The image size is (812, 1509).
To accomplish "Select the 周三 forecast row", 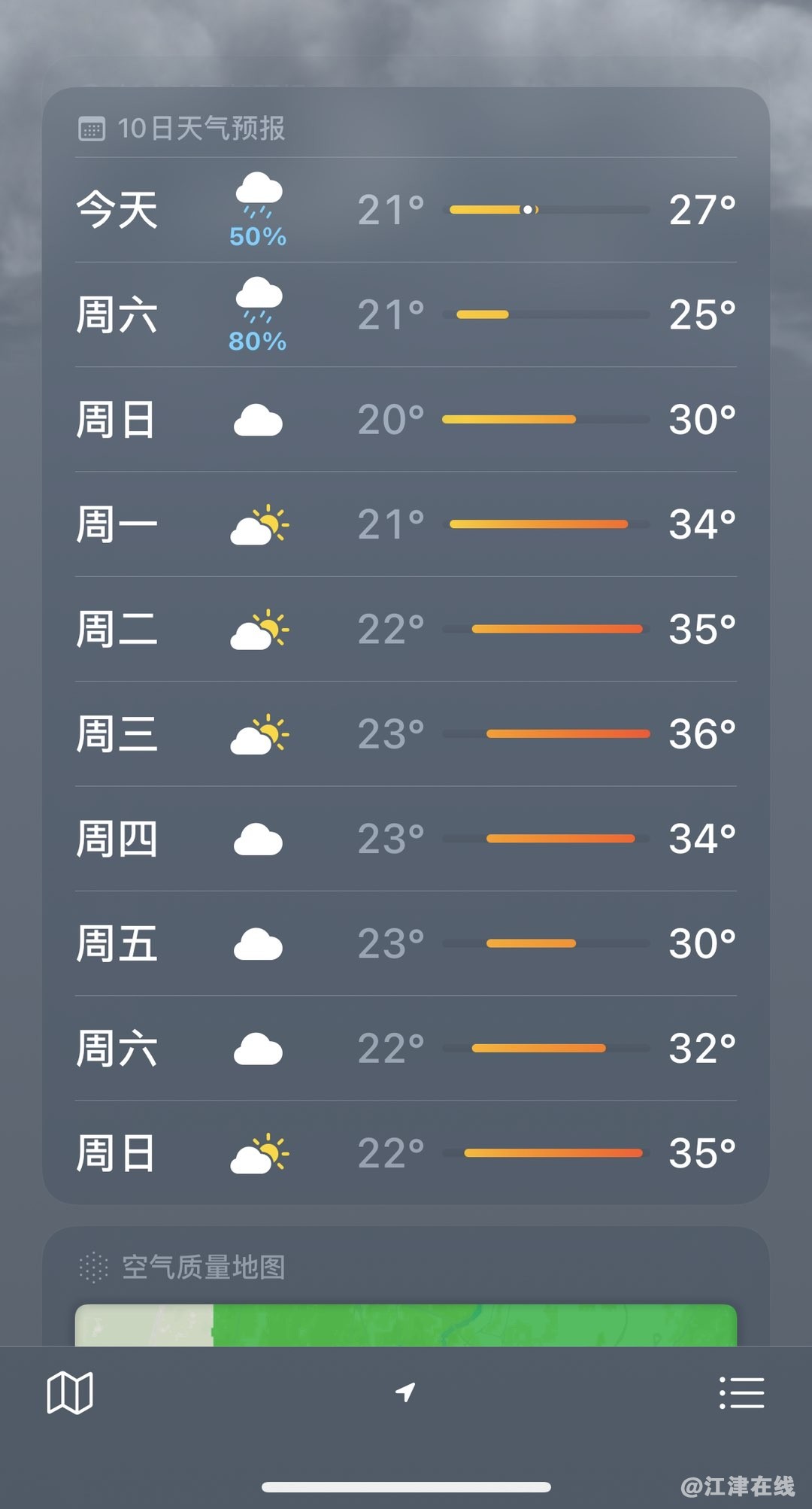I will tap(406, 734).
